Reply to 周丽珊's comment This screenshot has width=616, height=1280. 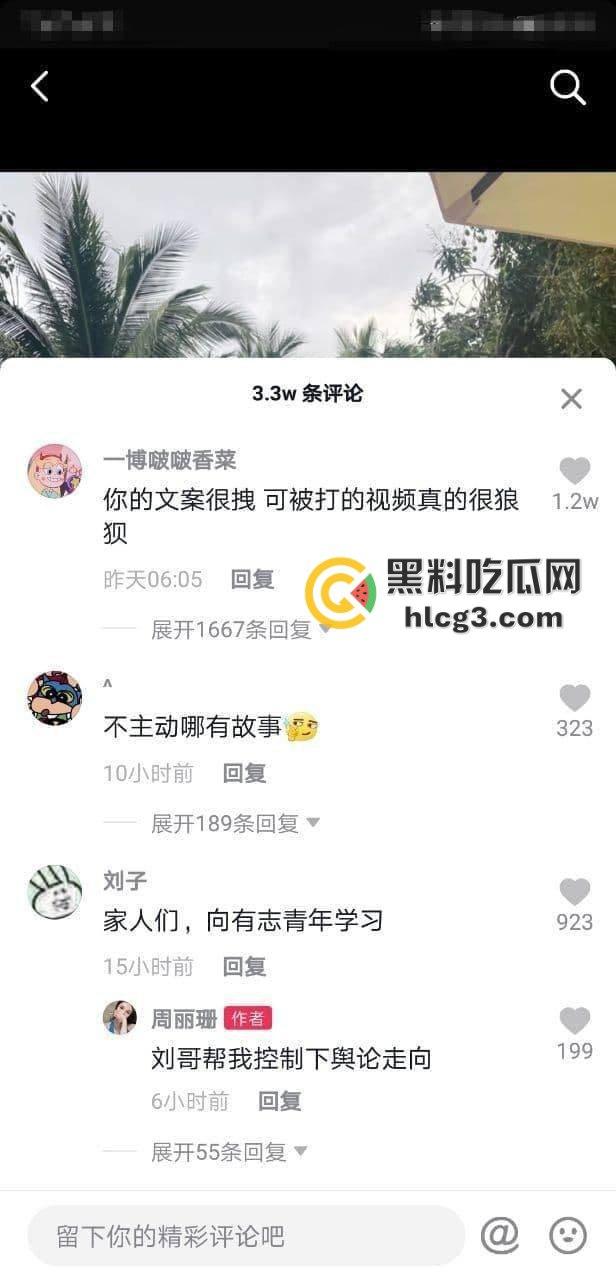280,1101
